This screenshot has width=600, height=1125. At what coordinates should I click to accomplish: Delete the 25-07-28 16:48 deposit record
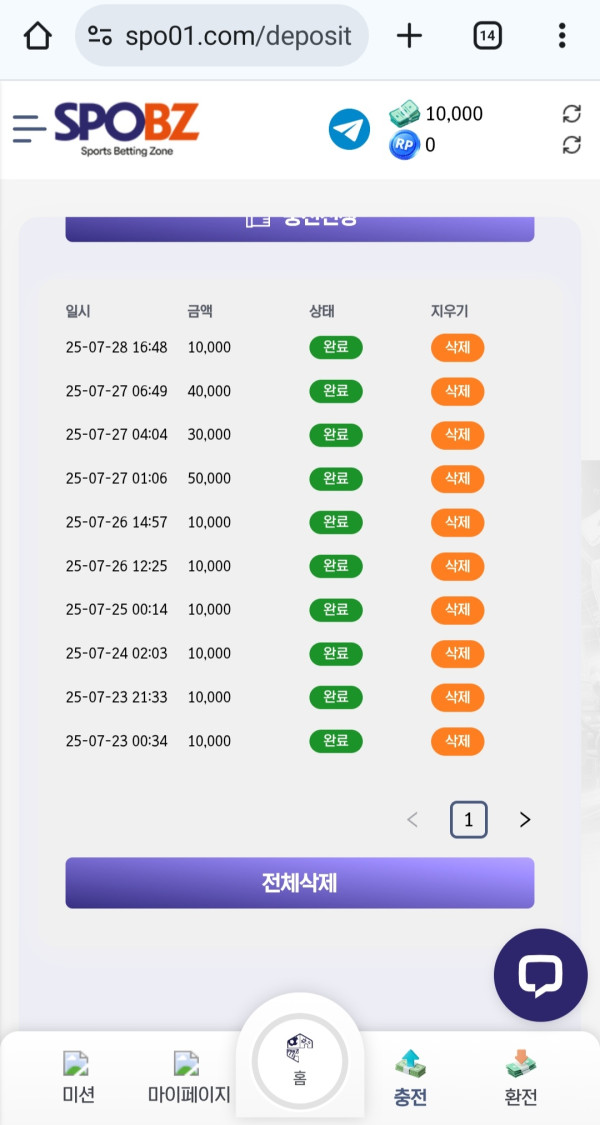click(x=457, y=348)
